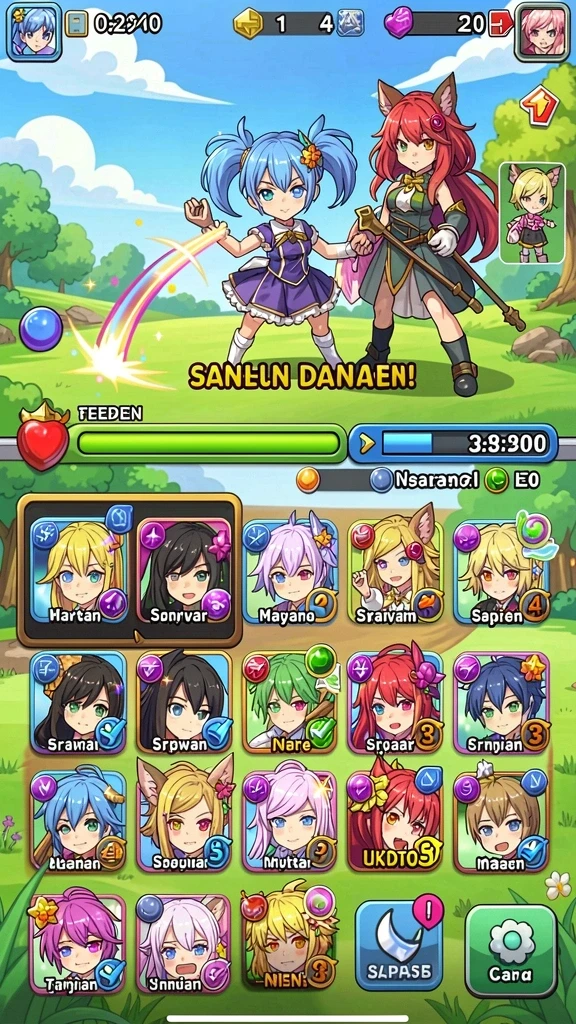
Task: Pick the Snnuan character card
Action: coord(185,944)
